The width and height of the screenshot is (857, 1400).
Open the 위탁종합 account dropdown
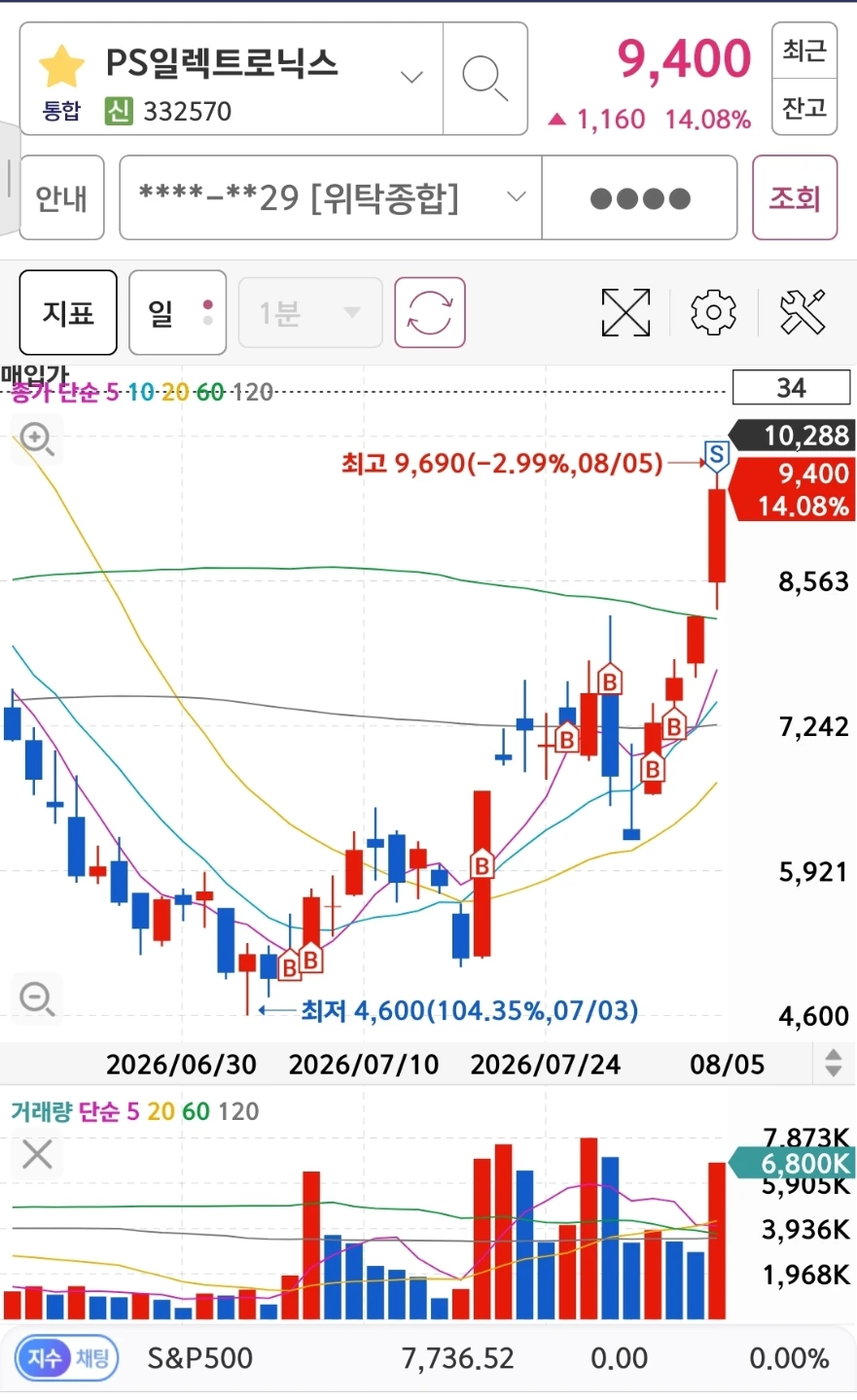331,197
